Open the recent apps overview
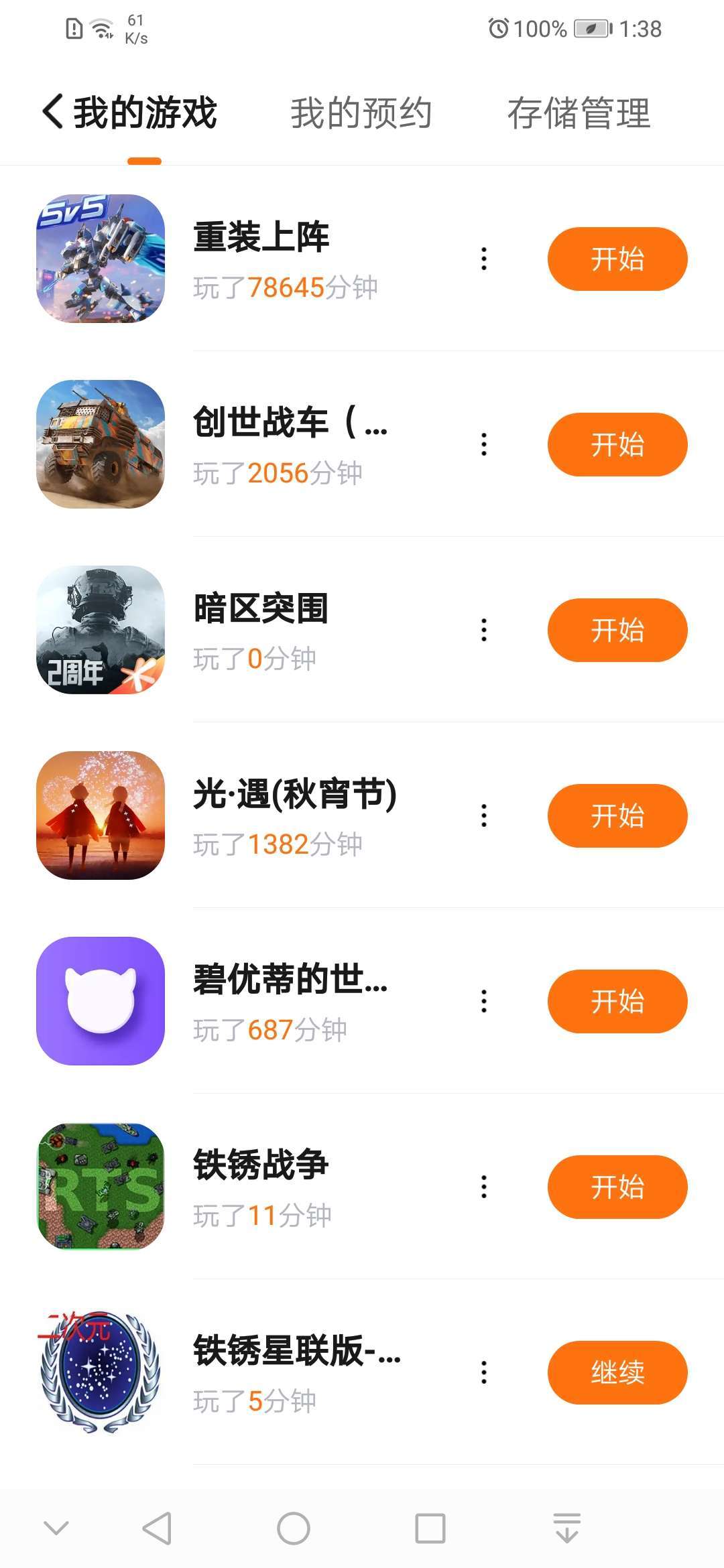724x1568 pixels. [x=430, y=1528]
